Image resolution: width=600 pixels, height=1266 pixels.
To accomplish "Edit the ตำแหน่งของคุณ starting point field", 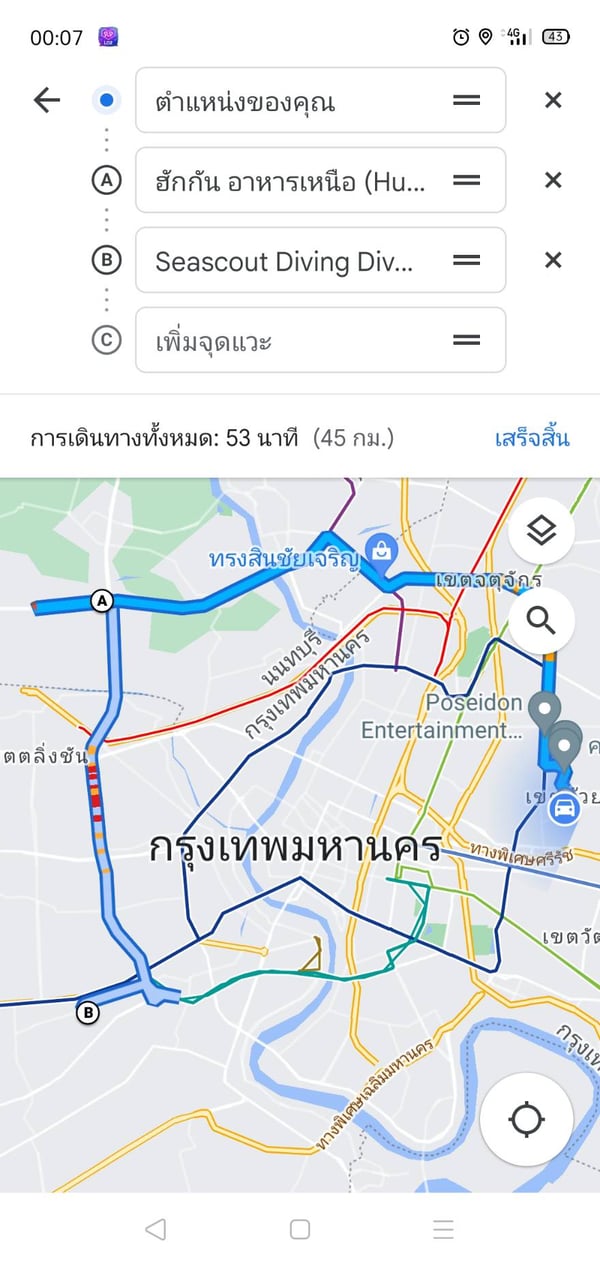I will tap(290, 100).
